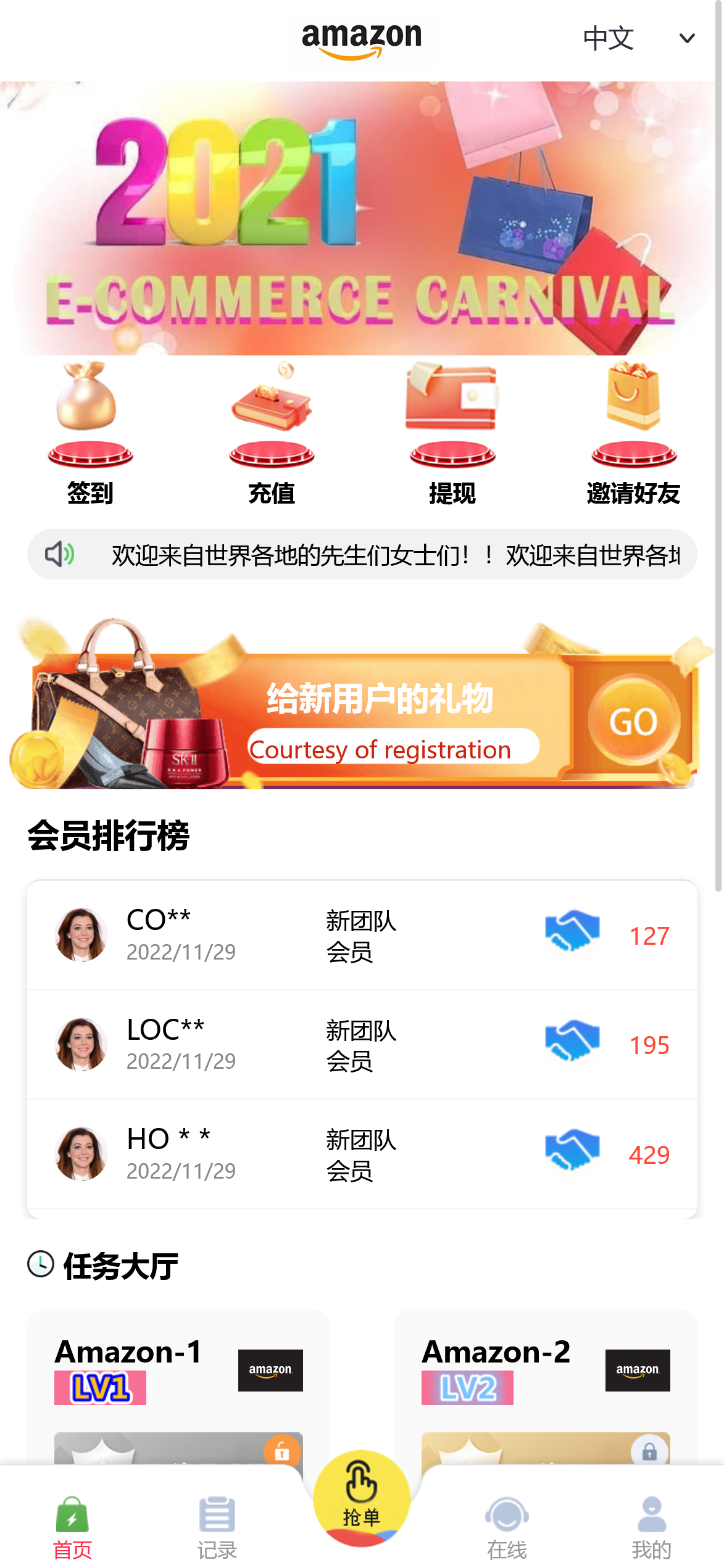Switch to the 首页 home tab
The height and width of the screenshot is (1568, 724).
pyautogui.click(x=72, y=1527)
